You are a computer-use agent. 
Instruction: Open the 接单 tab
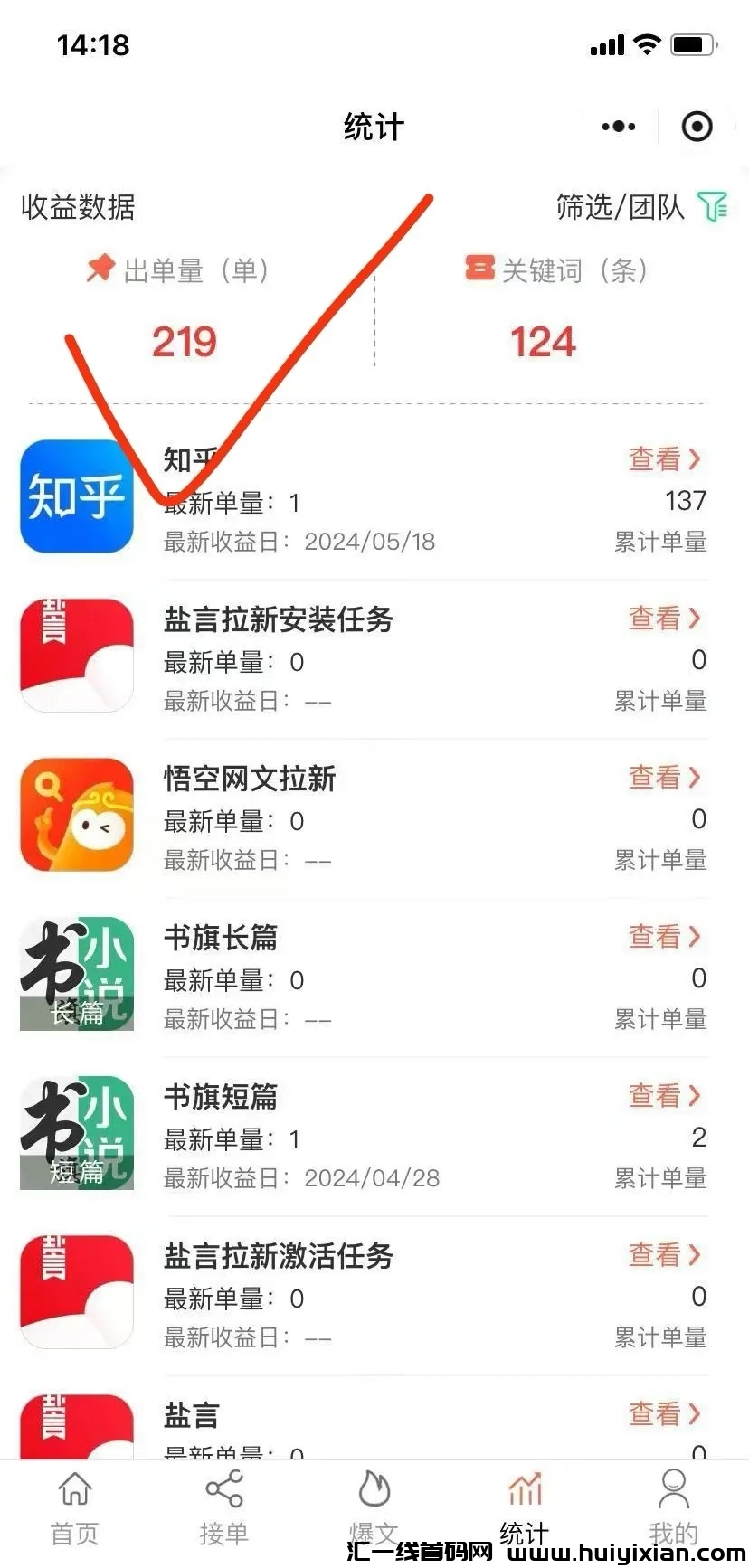(224, 1506)
